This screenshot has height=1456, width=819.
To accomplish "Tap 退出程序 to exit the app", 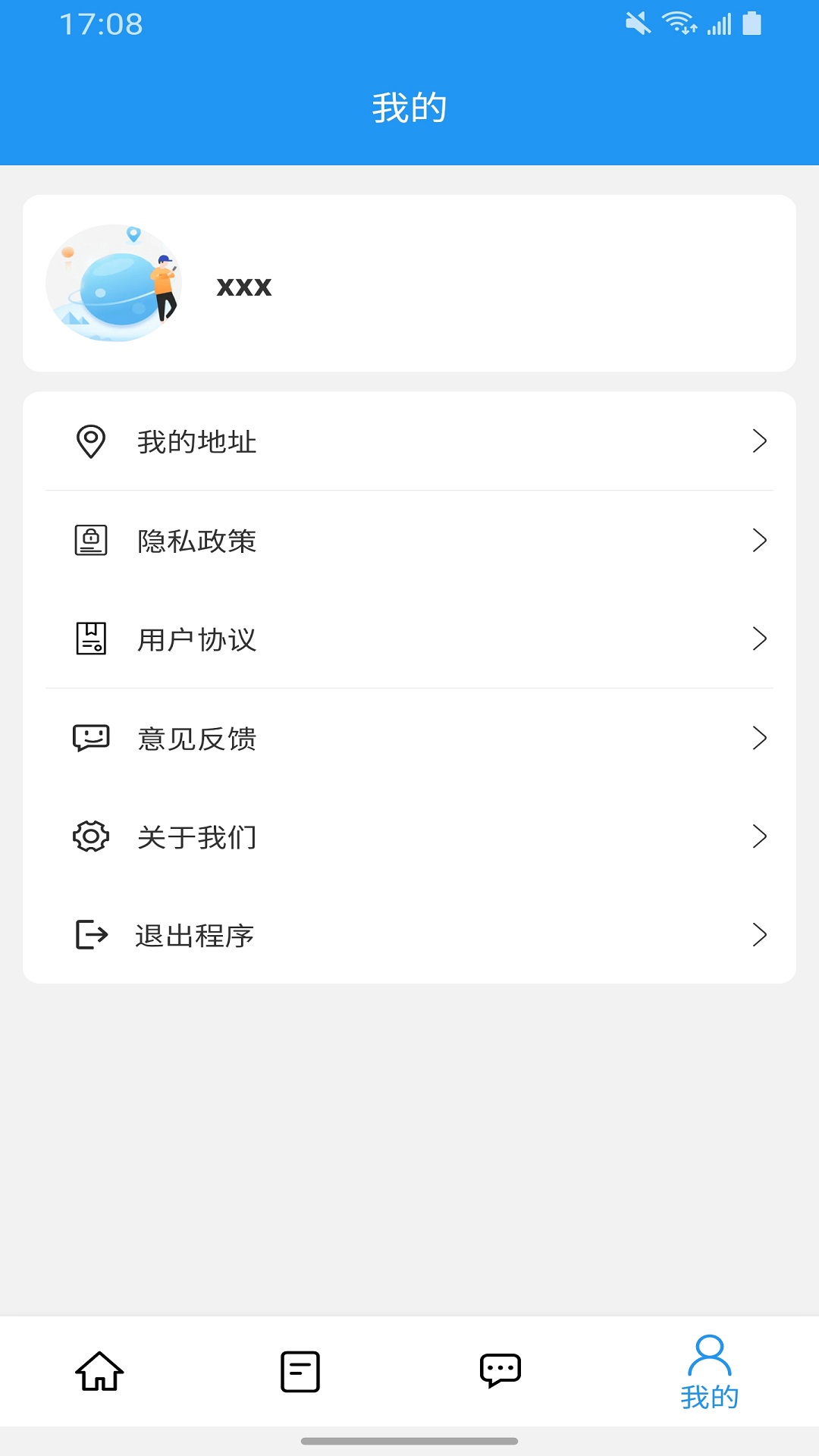I will tap(196, 934).
